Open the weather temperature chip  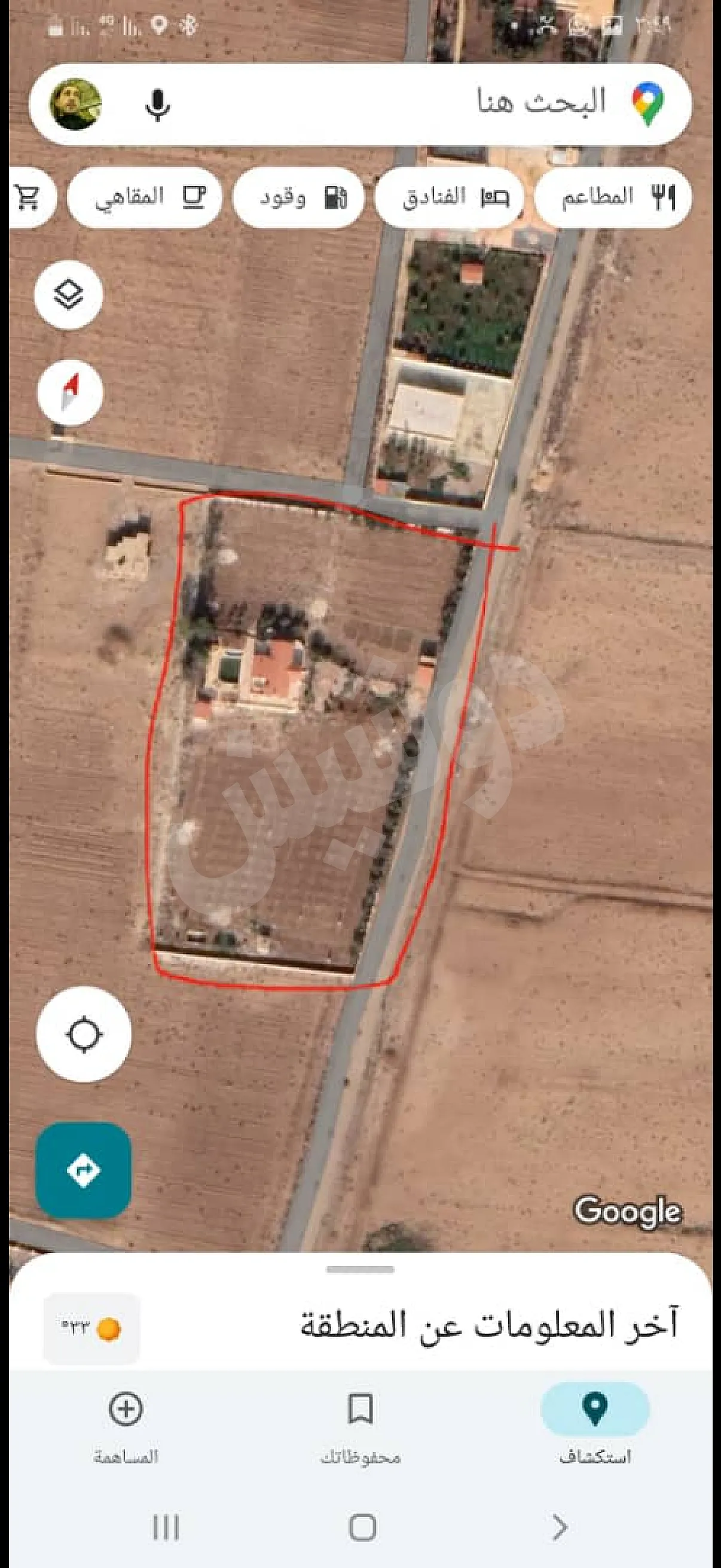(91, 1328)
